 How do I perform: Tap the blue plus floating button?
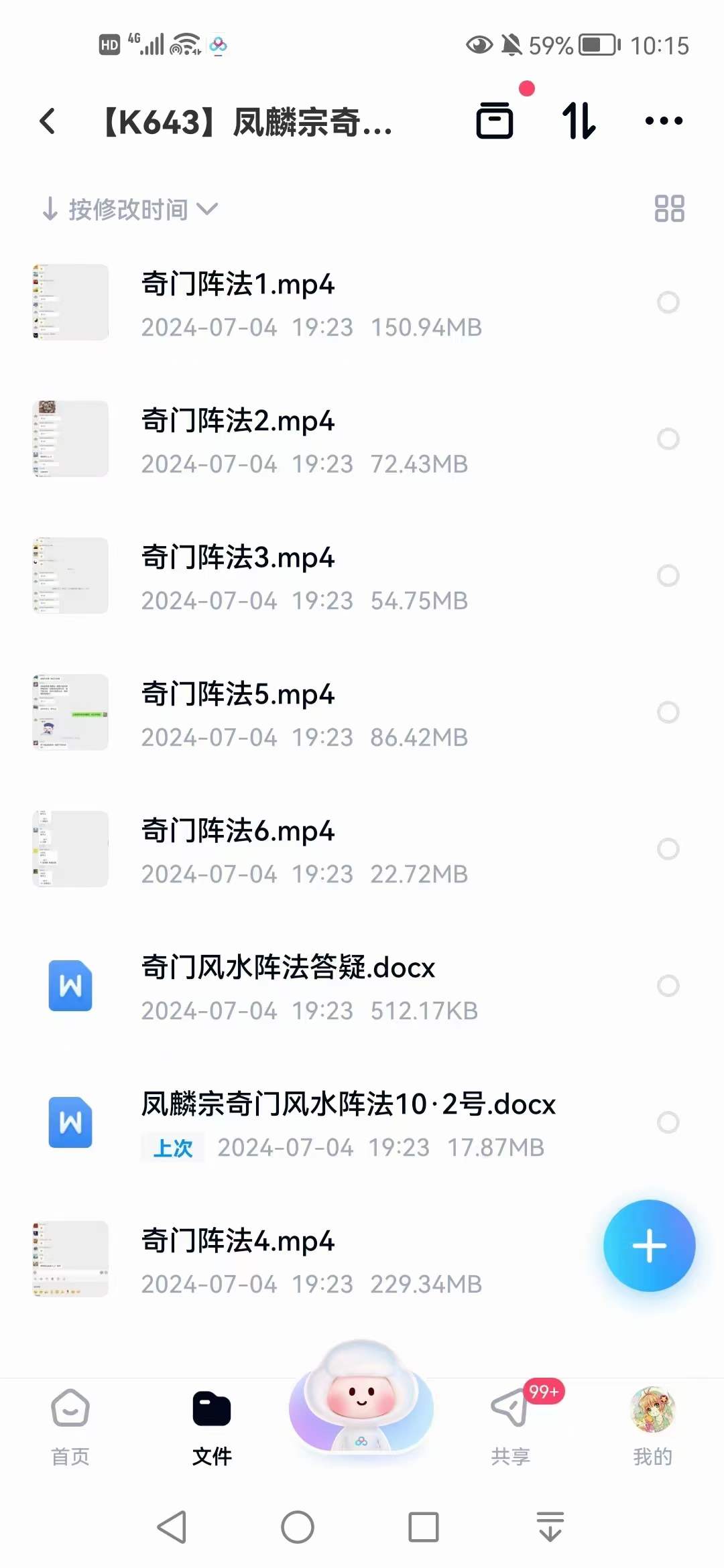pos(649,1246)
